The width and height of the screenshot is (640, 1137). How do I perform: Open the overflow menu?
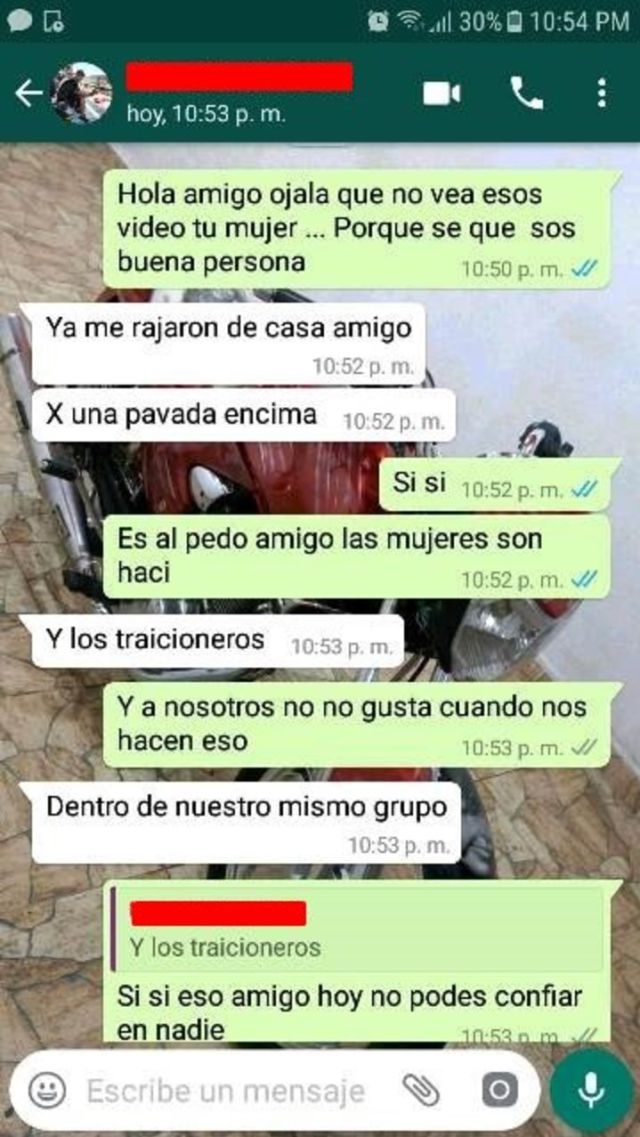601,93
